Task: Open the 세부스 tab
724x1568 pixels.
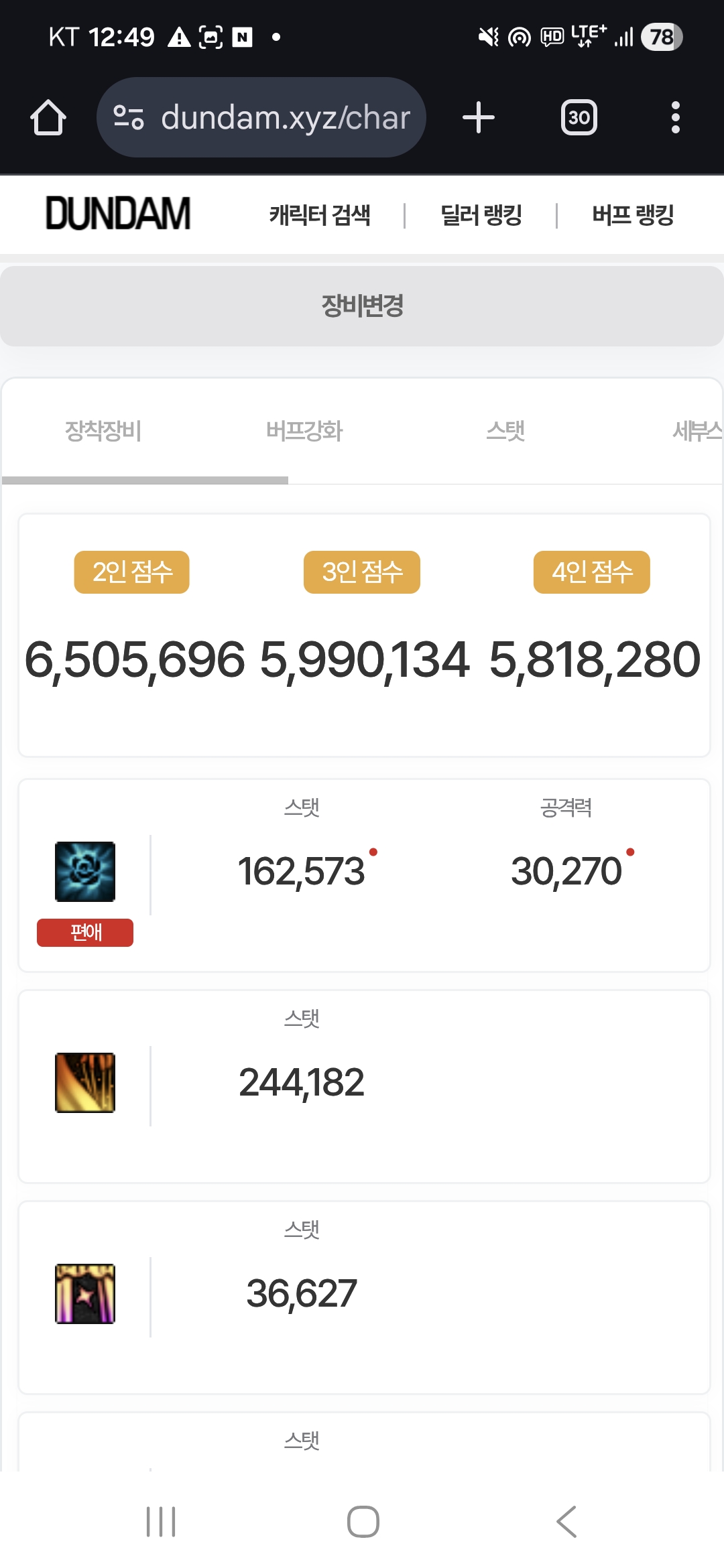Action: click(x=696, y=431)
